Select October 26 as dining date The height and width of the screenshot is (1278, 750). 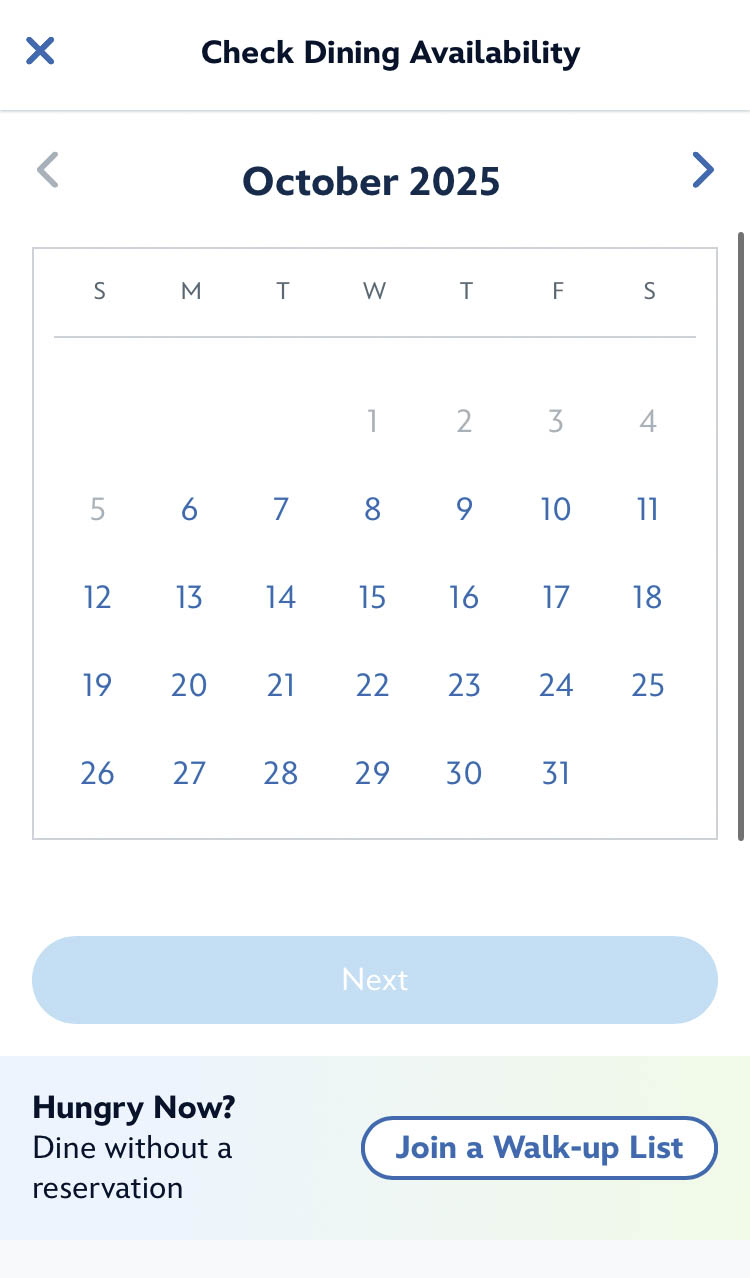(97, 773)
